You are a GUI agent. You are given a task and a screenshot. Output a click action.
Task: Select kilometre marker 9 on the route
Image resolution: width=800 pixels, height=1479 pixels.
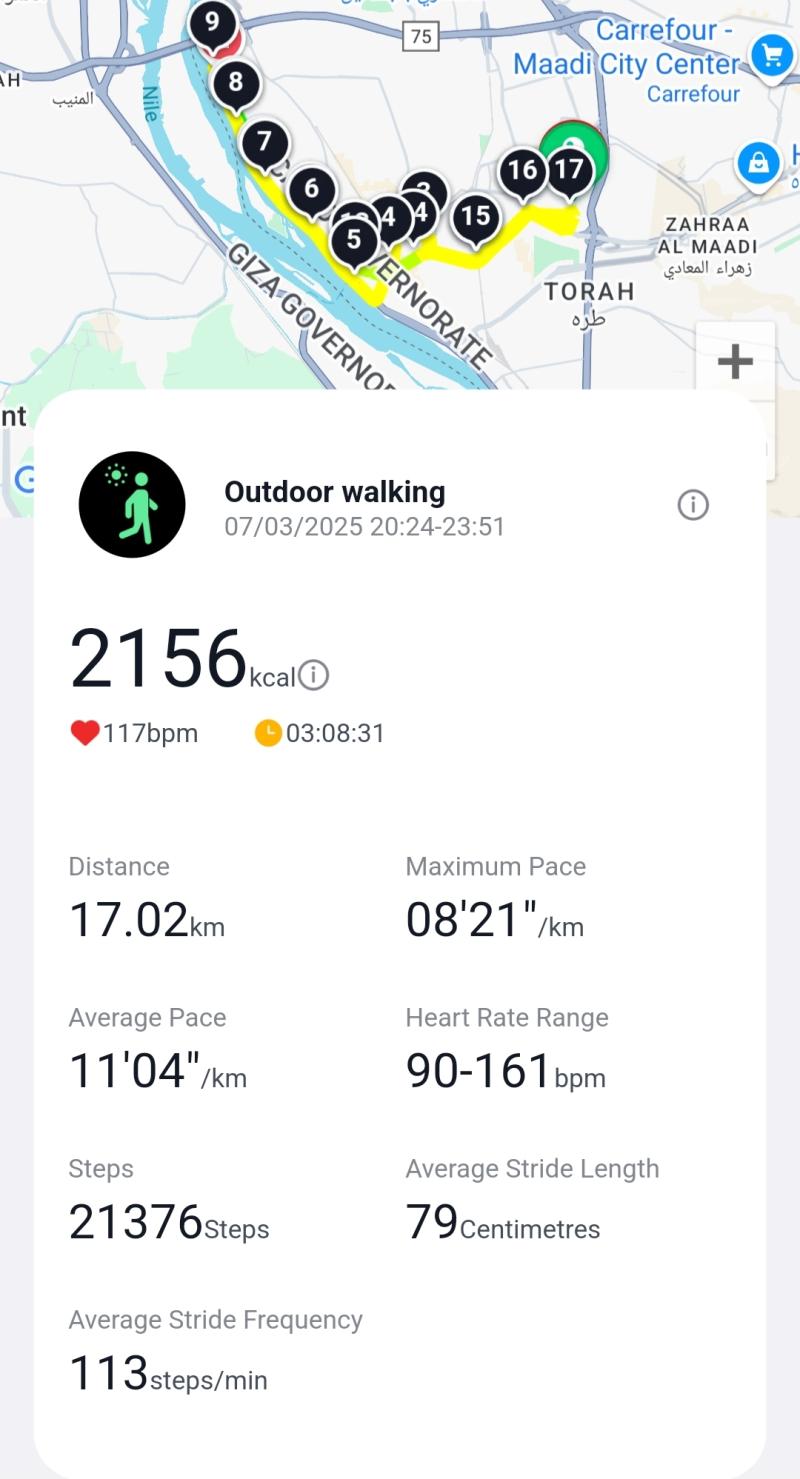click(x=211, y=23)
